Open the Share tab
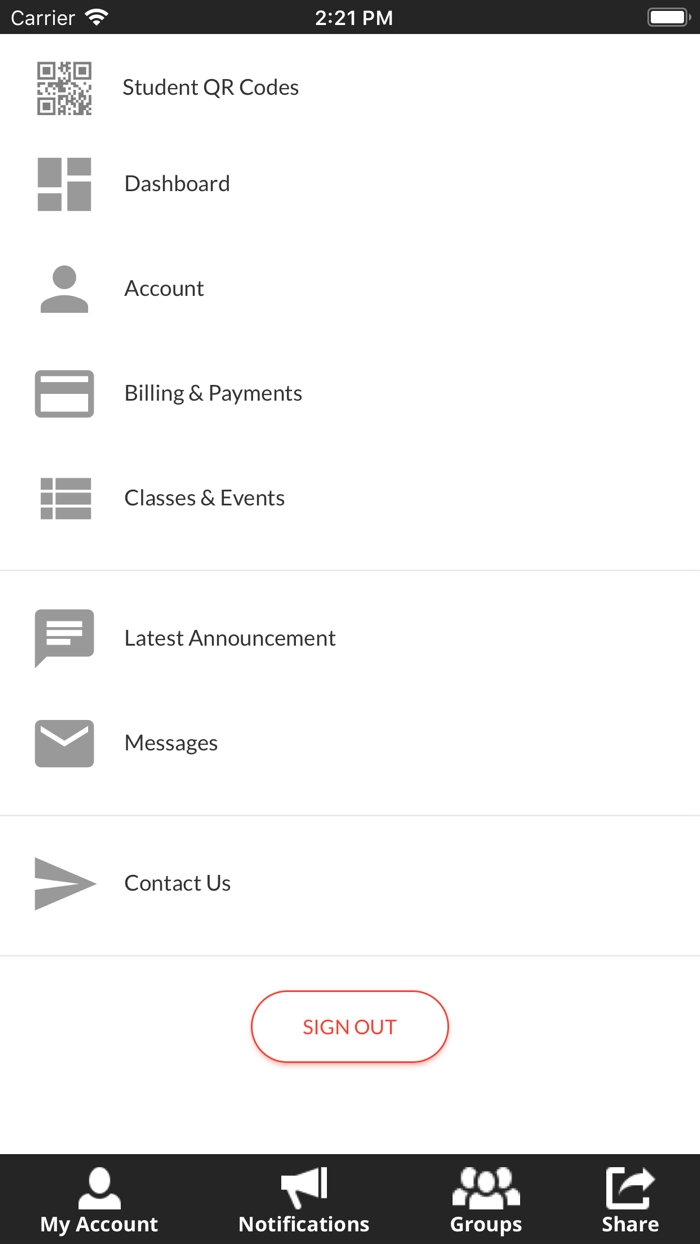This screenshot has height=1244, width=700. click(x=630, y=1200)
